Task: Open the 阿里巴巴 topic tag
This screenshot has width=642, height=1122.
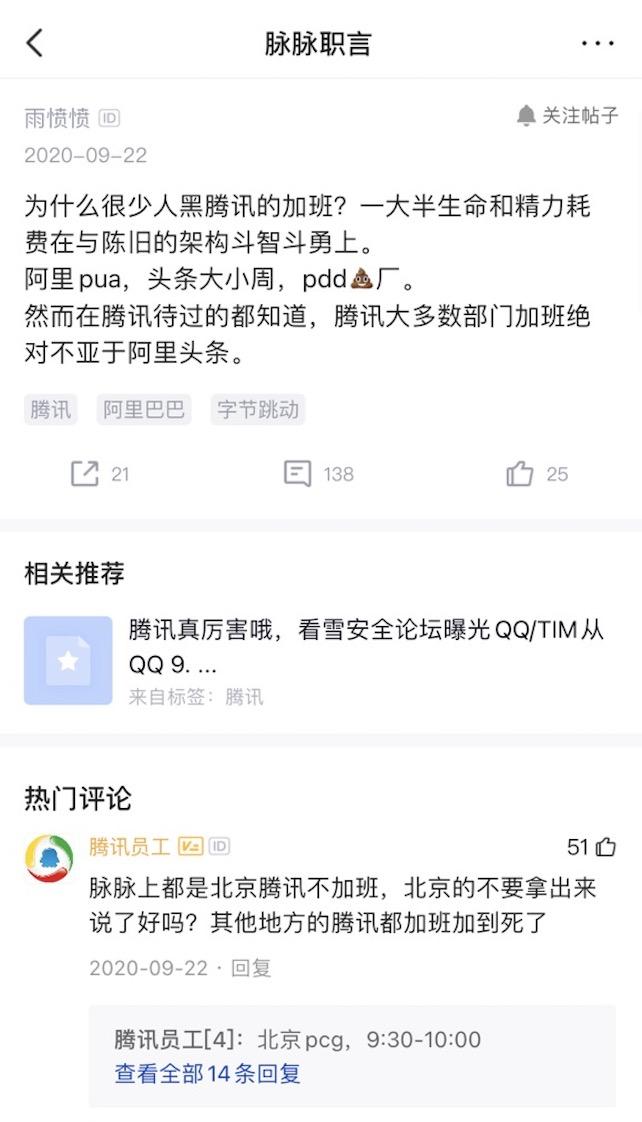Action: coord(144,410)
